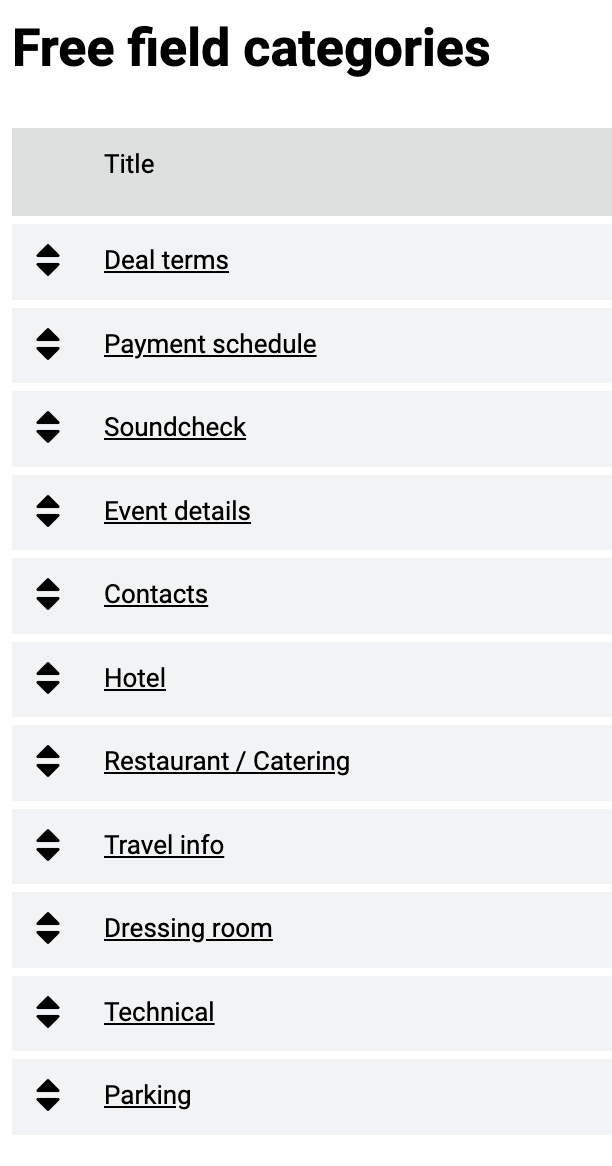Viewport: 612px width, 1166px height.
Task: Open the Hotel category
Action: click(x=135, y=678)
